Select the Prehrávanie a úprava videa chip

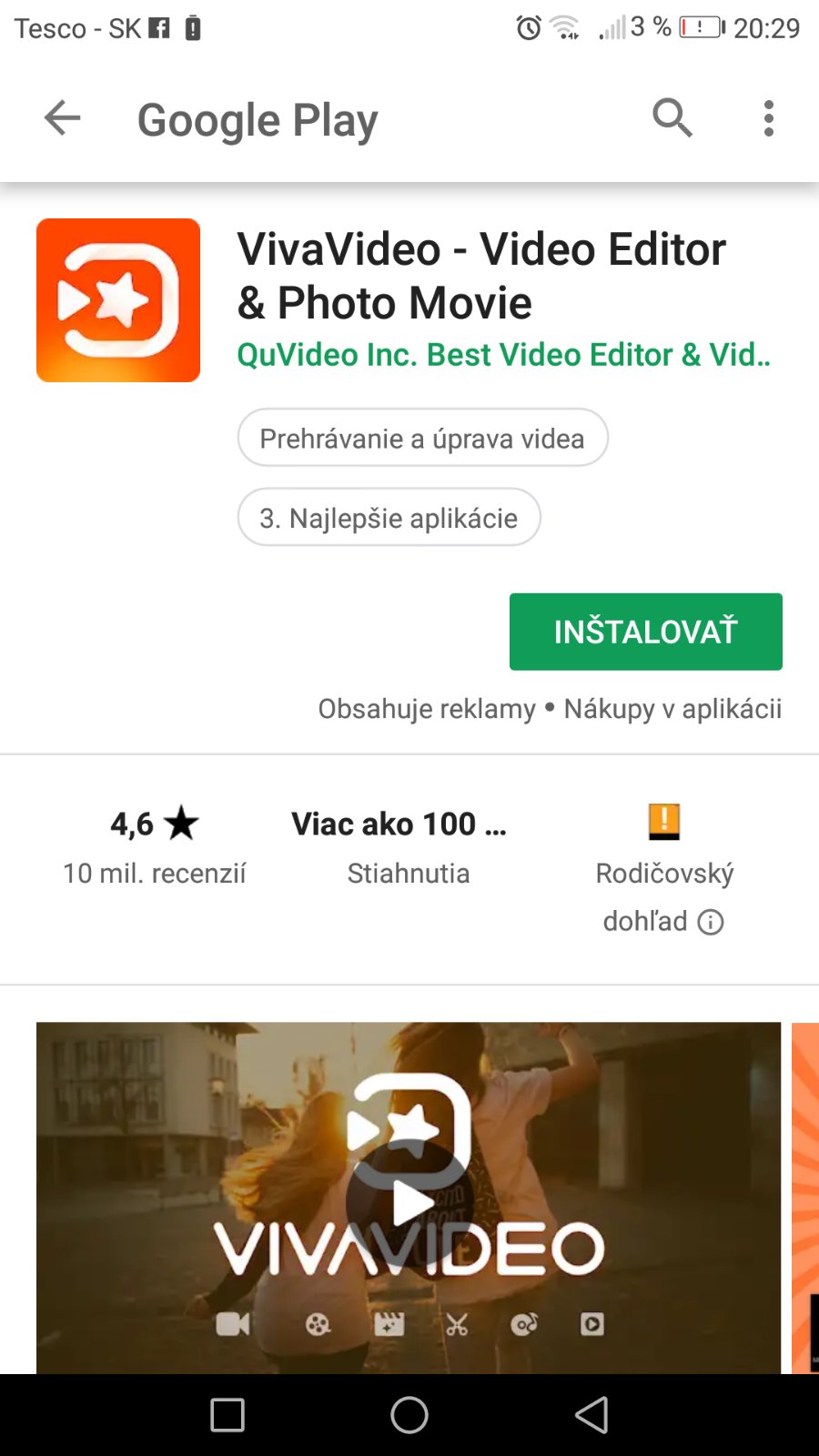[422, 438]
